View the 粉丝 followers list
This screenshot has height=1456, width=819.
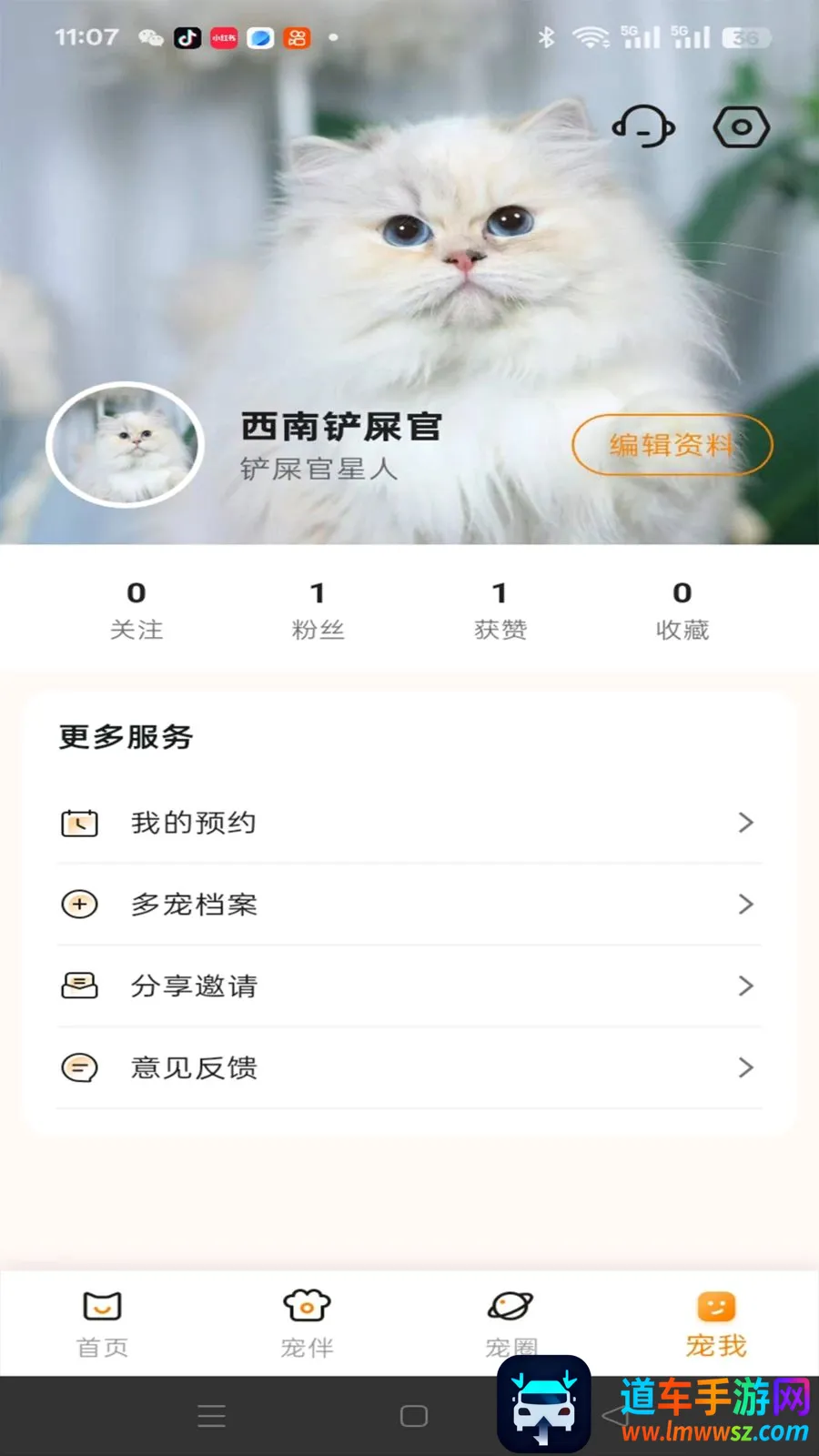point(318,611)
